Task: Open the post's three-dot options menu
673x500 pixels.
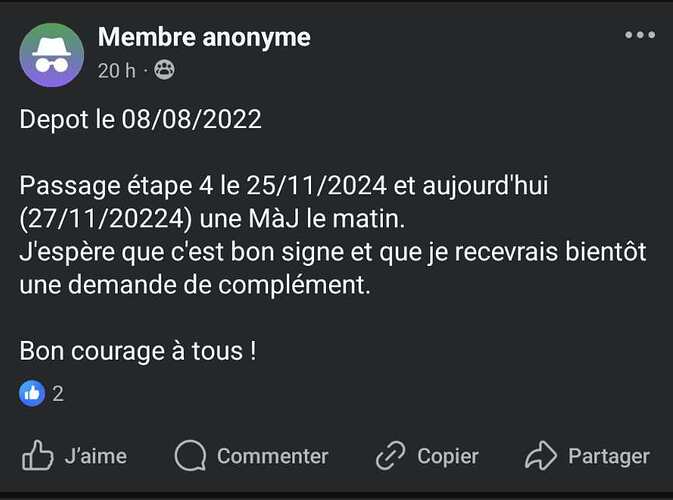Action: coord(639,36)
